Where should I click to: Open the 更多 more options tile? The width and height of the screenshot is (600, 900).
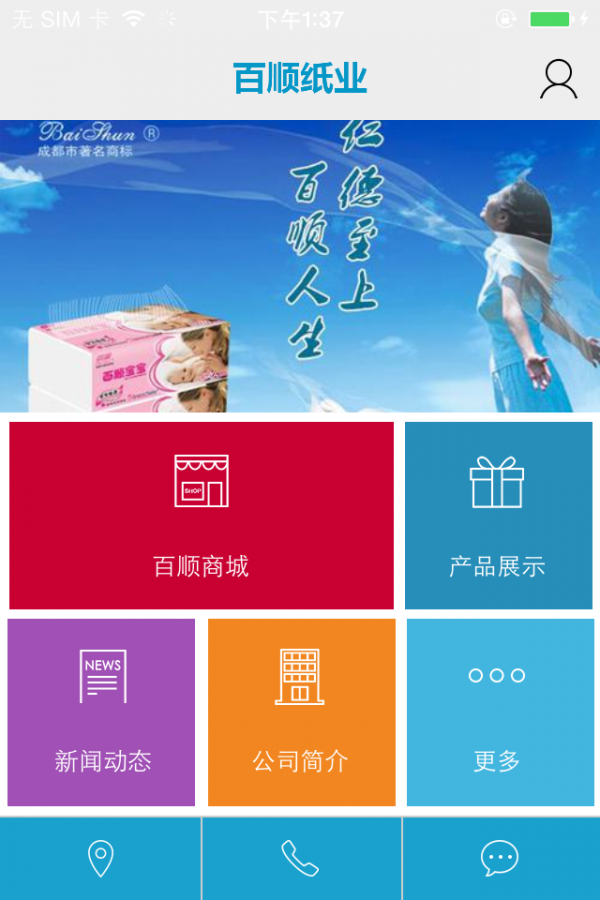click(x=499, y=712)
